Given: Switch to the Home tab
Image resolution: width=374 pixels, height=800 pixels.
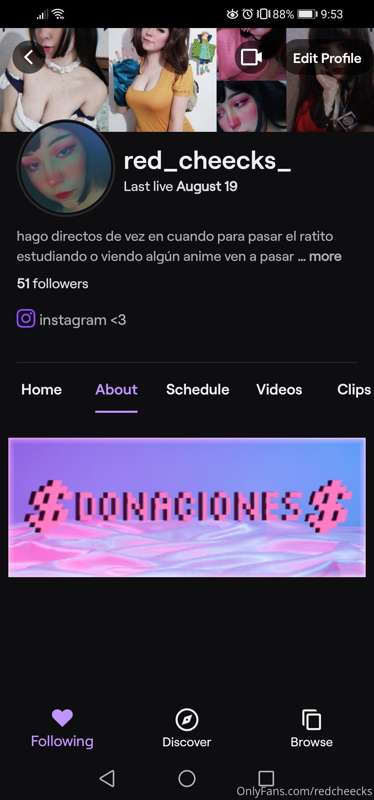Looking at the screenshot, I should [41, 389].
